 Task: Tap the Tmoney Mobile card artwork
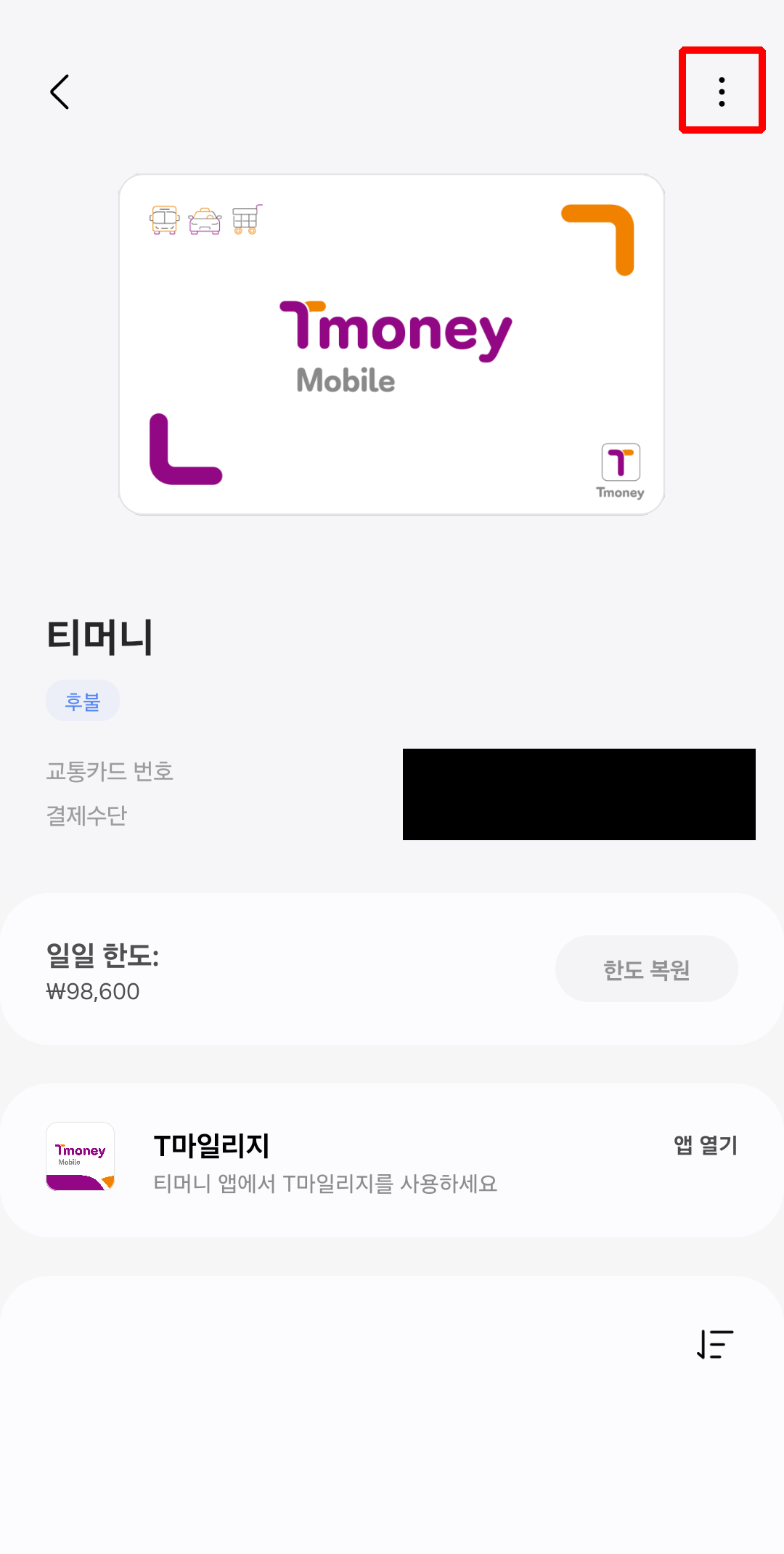coord(392,343)
